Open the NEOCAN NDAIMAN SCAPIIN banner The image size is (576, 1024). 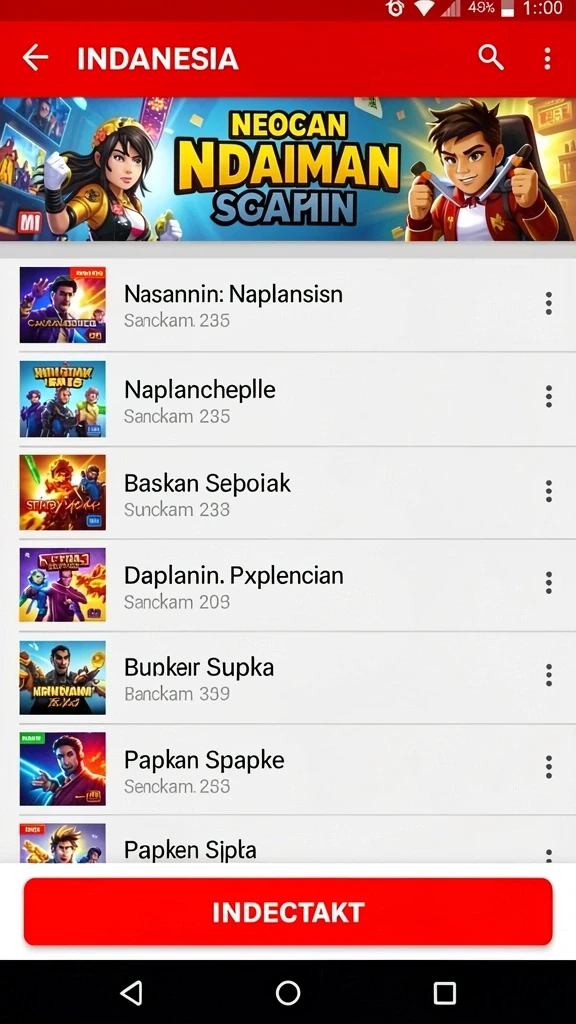(288, 169)
